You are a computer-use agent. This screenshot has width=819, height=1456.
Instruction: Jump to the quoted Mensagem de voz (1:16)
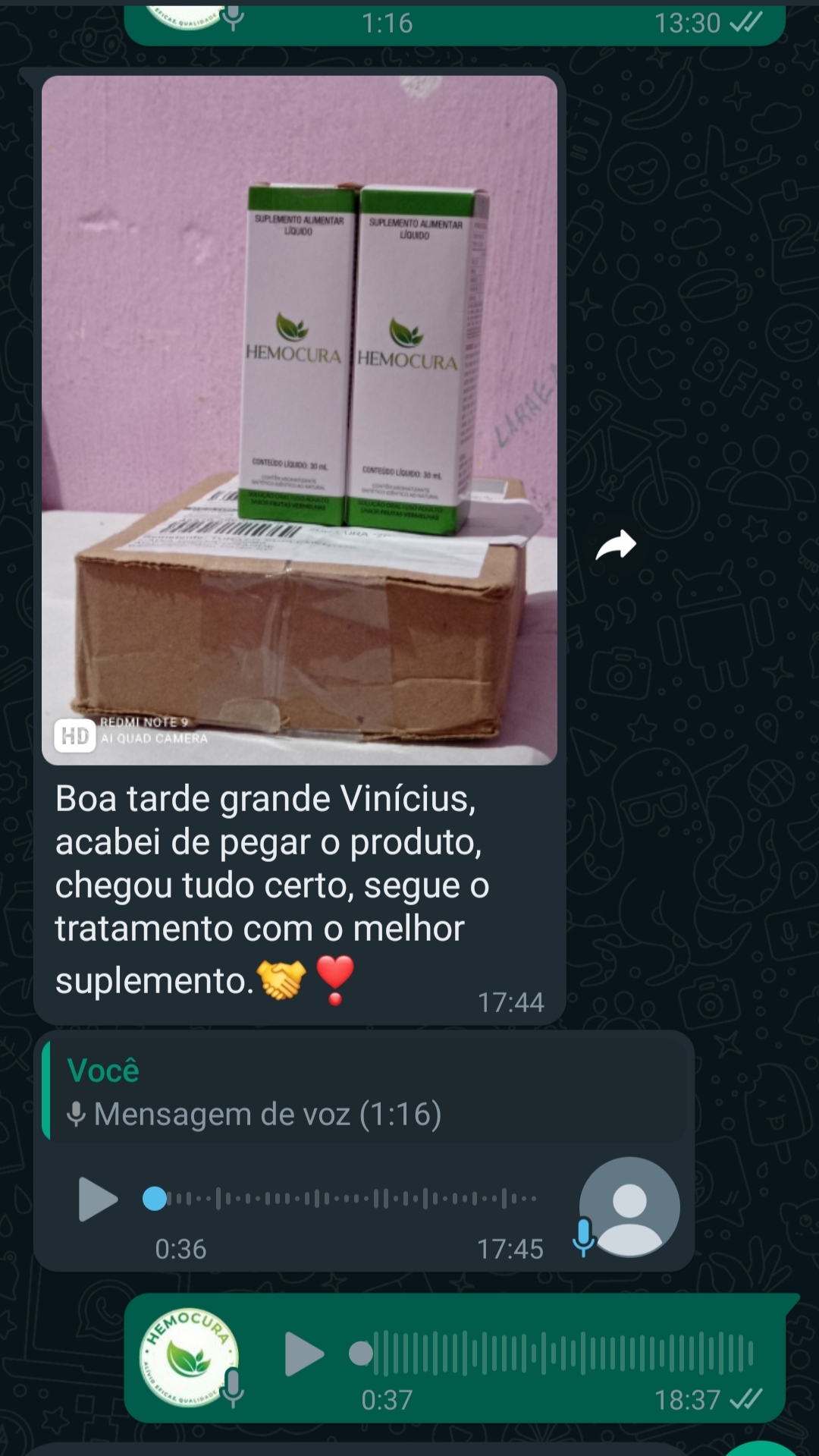[x=364, y=1093]
